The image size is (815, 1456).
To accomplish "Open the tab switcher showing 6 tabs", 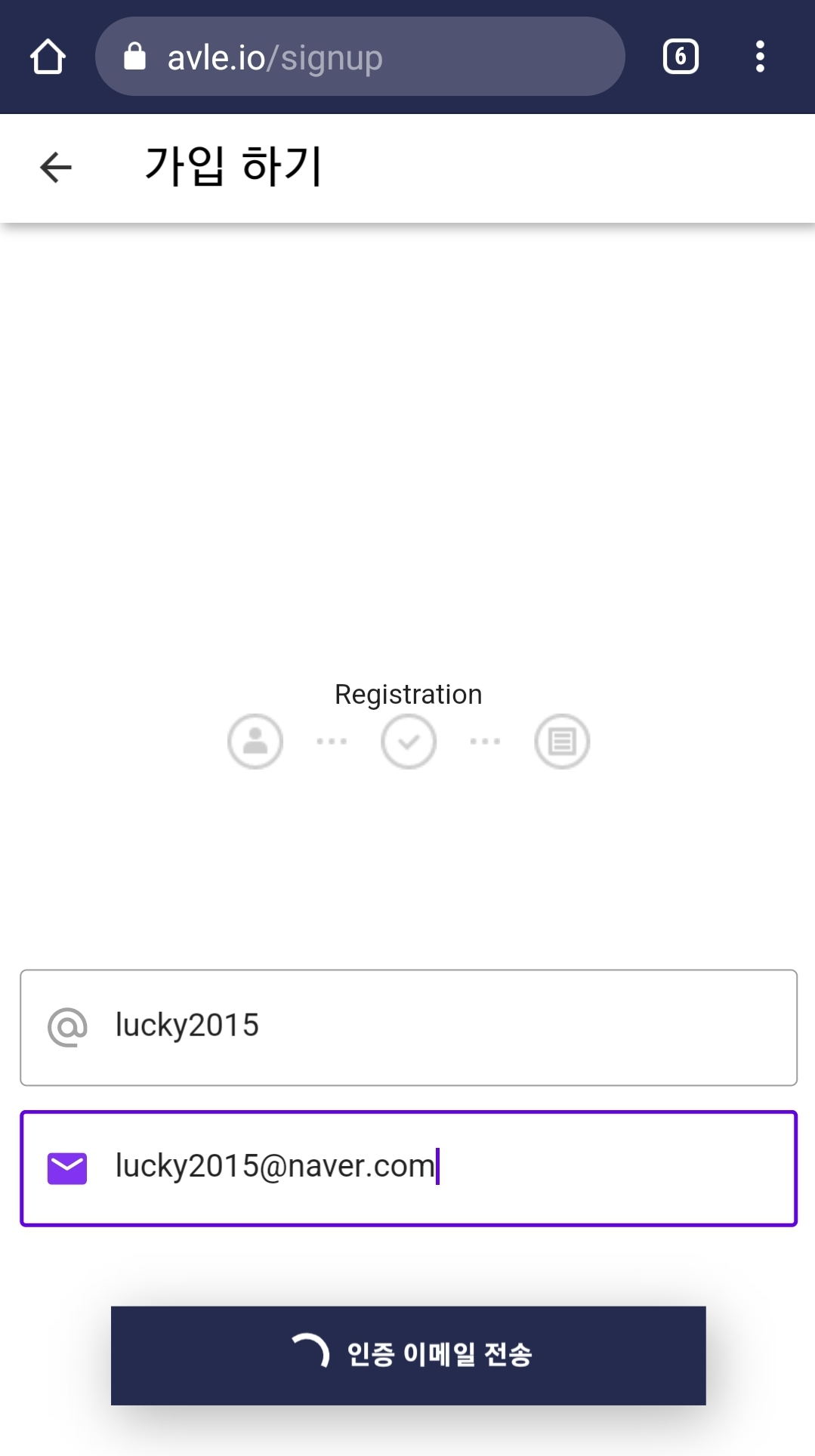I will click(x=680, y=57).
